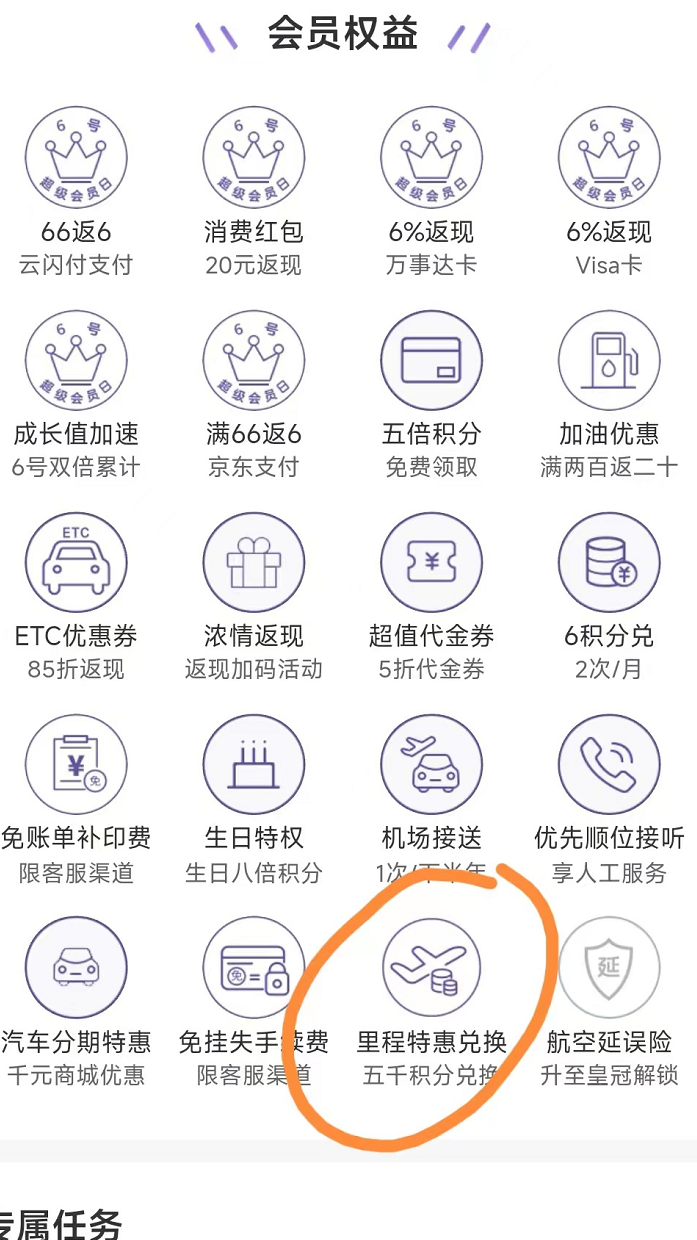Viewport: 697px width, 1240px height.
Task: Open 五倍积分 免费领取
Action: click(x=431, y=395)
